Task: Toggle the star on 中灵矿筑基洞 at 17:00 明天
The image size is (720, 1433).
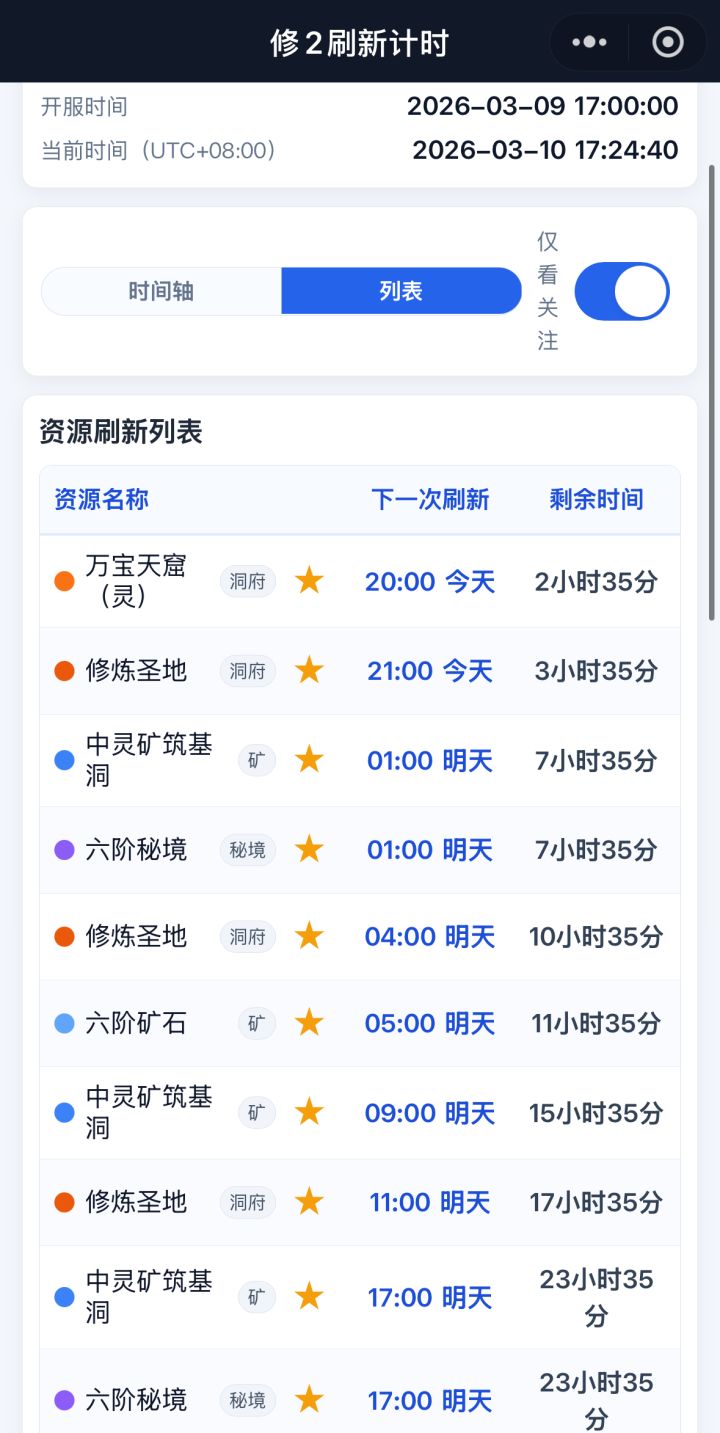Action: coord(309,1297)
